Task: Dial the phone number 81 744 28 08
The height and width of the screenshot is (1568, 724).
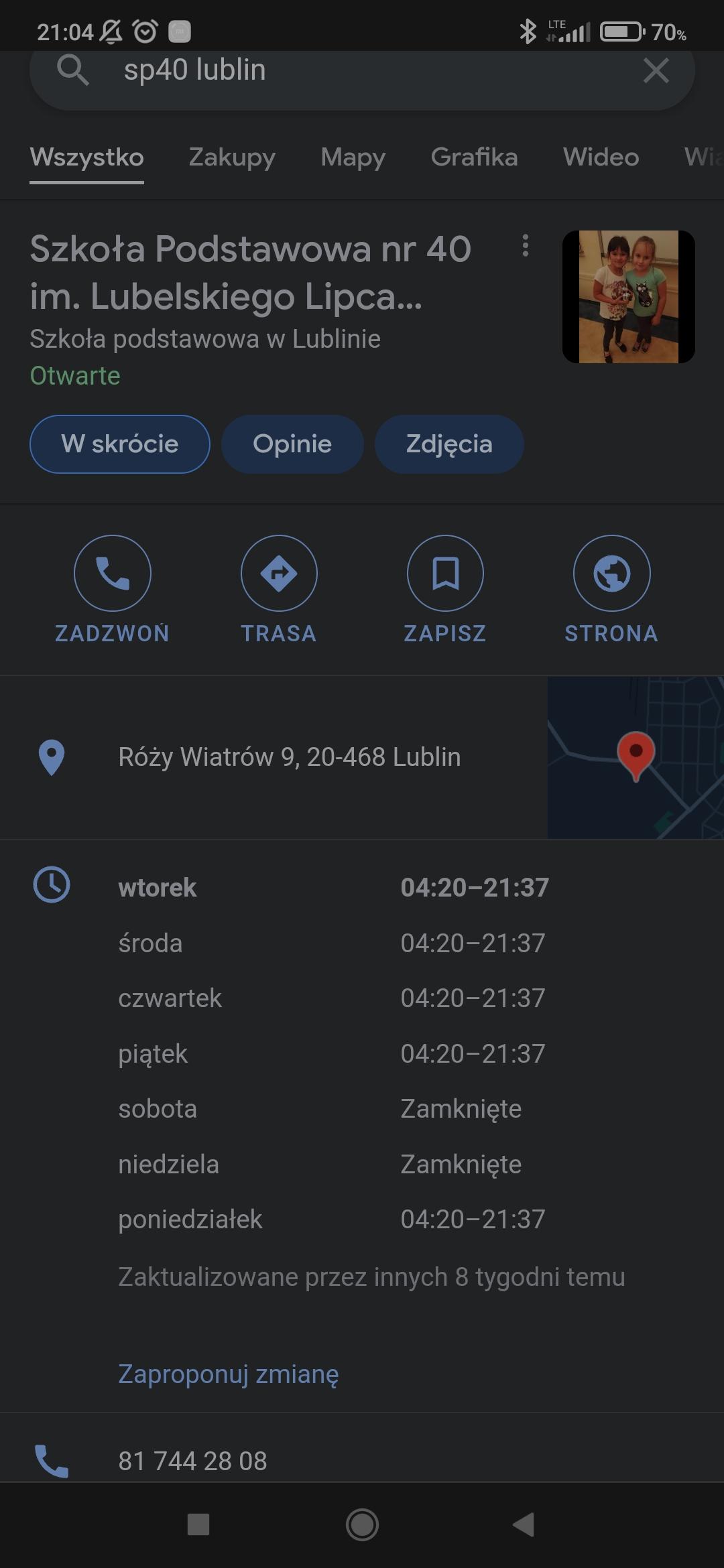Action: pos(192,1461)
